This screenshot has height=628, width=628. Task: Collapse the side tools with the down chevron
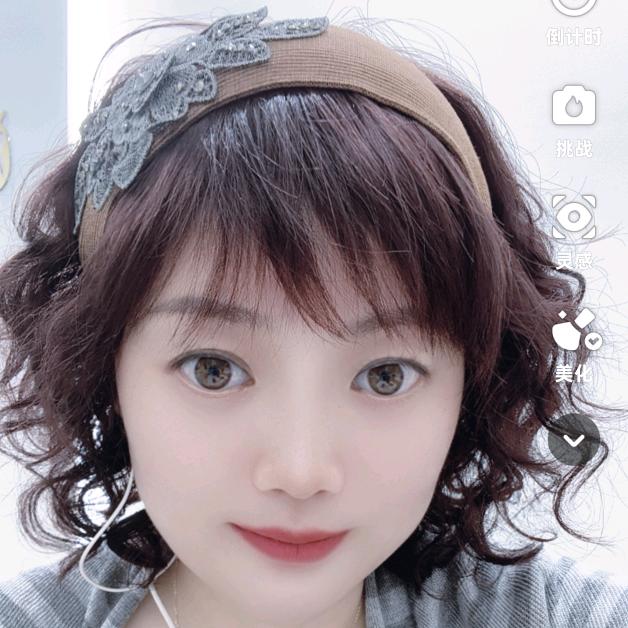(x=574, y=439)
